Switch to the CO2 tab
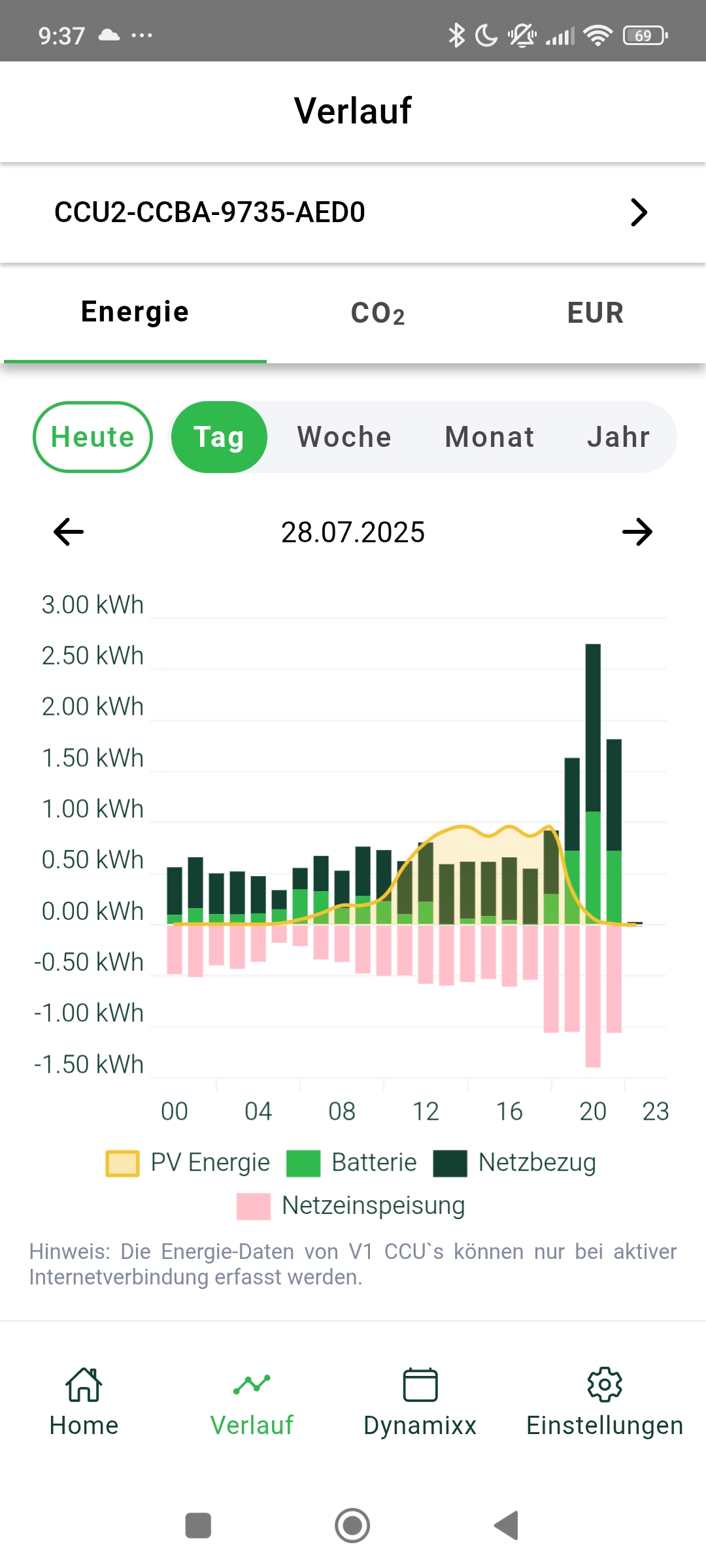 click(378, 313)
